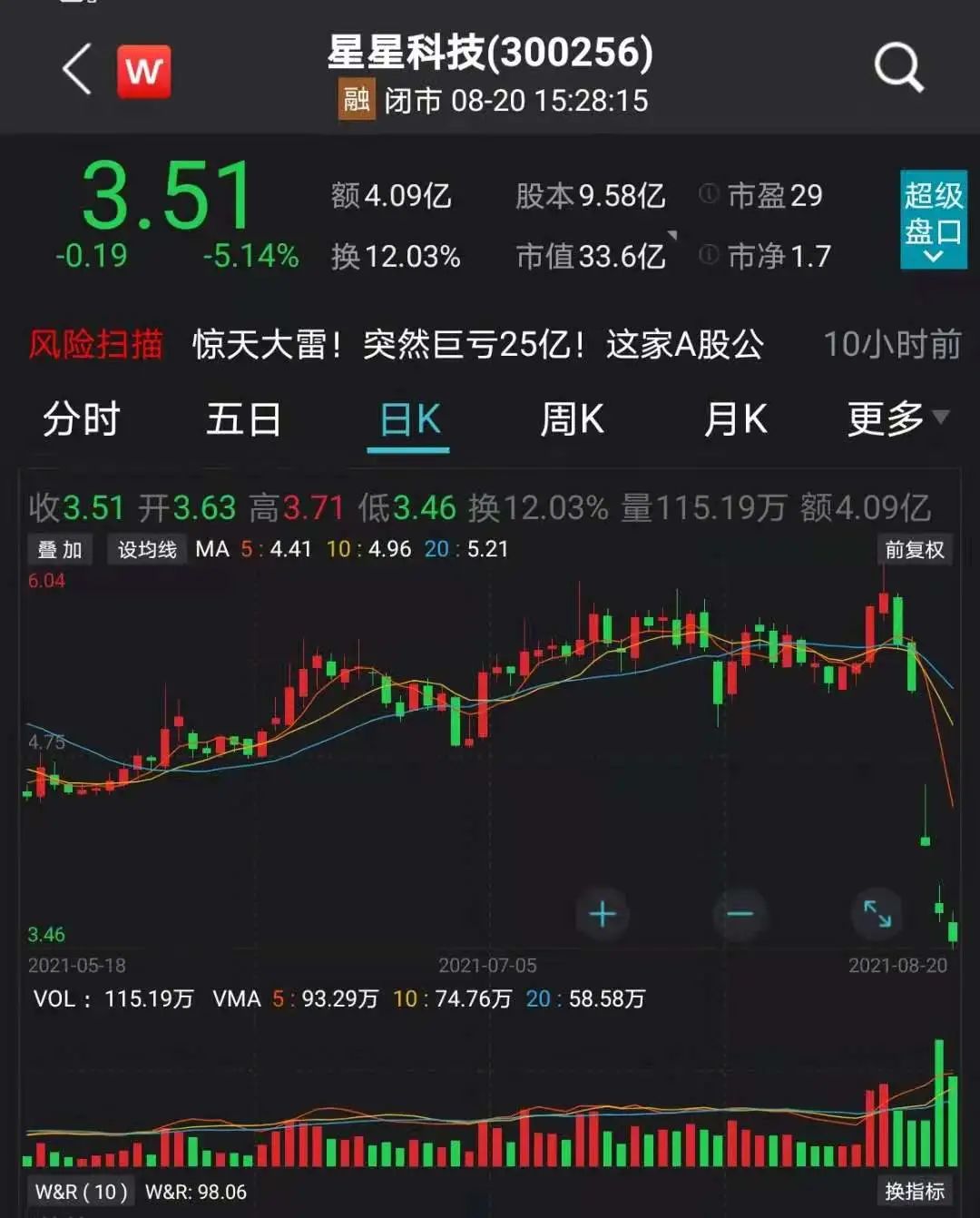Switch to the 五日 chart tab
The image size is (980, 1218).
(243, 420)
